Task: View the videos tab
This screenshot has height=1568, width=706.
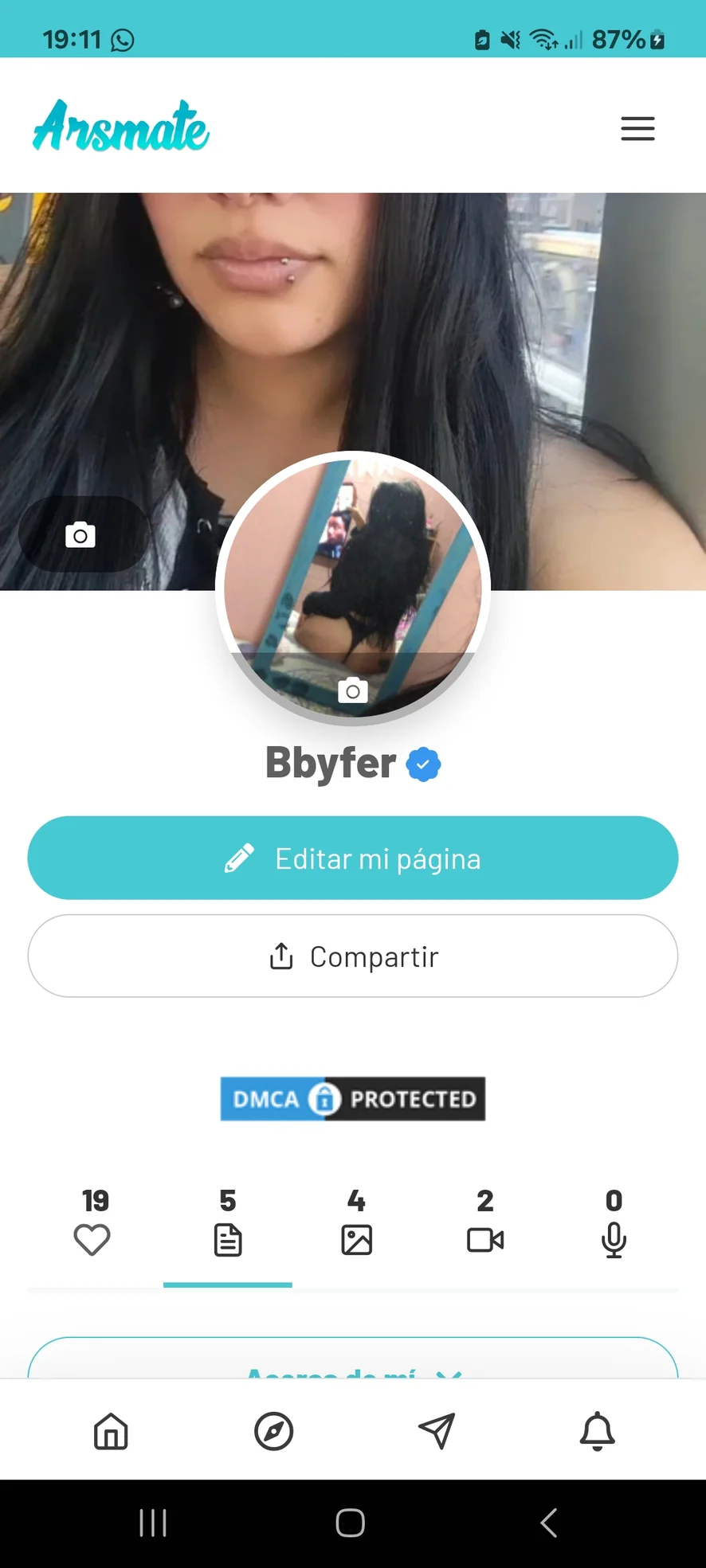Action: [485, 1226]
